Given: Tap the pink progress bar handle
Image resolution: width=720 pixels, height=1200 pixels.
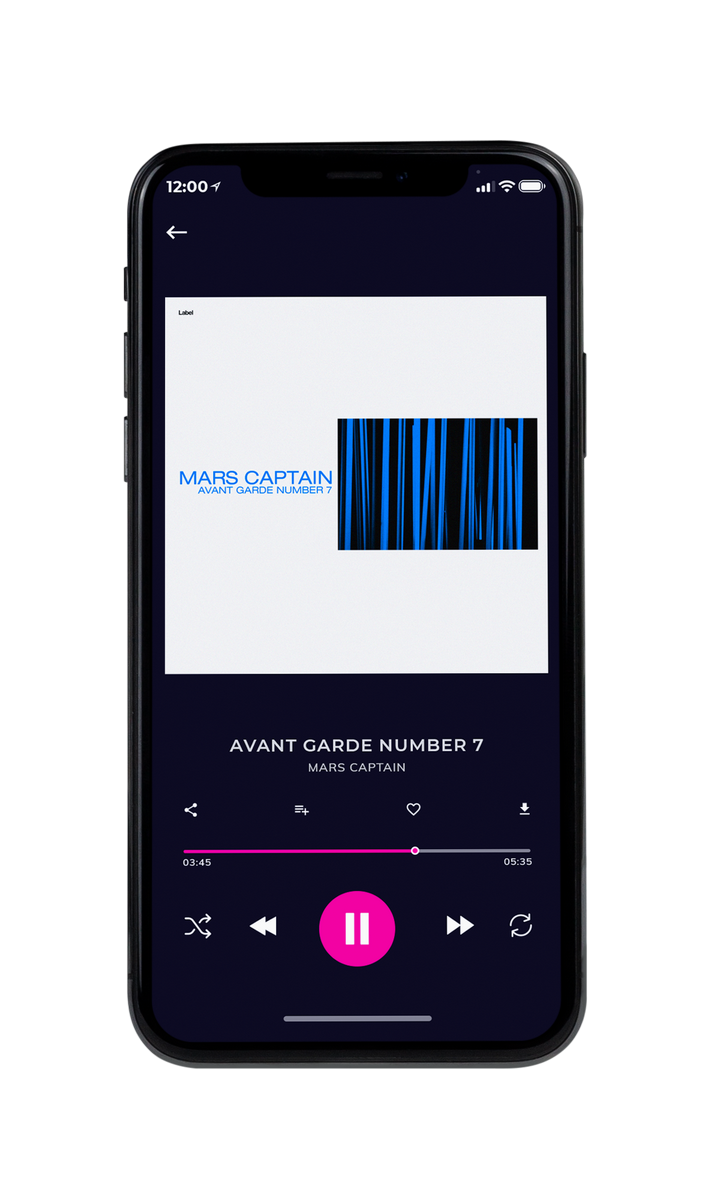Looking at the screenshot, I should (x=415, y=851).
